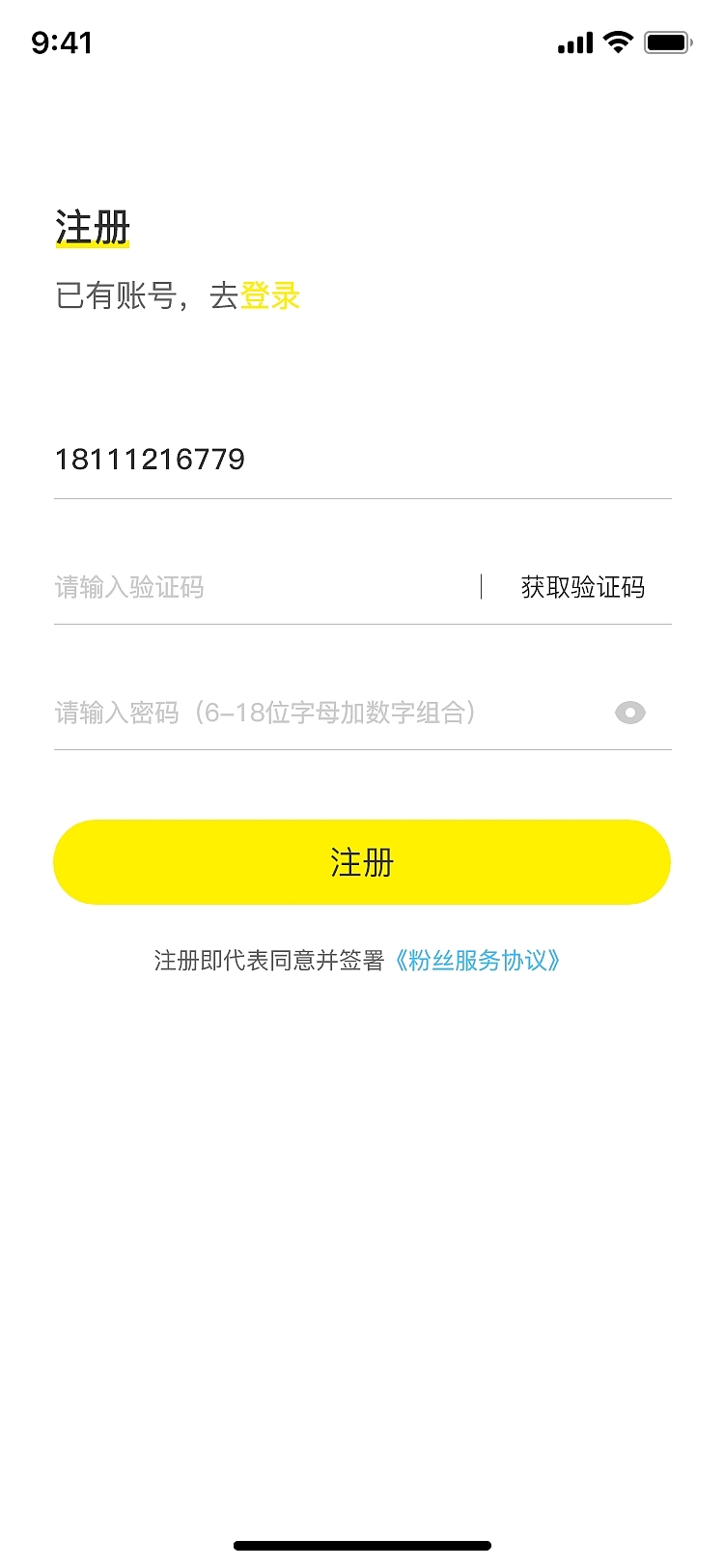
Task: Click the home indicator bar at bottom
Action: coord(362,1542)
